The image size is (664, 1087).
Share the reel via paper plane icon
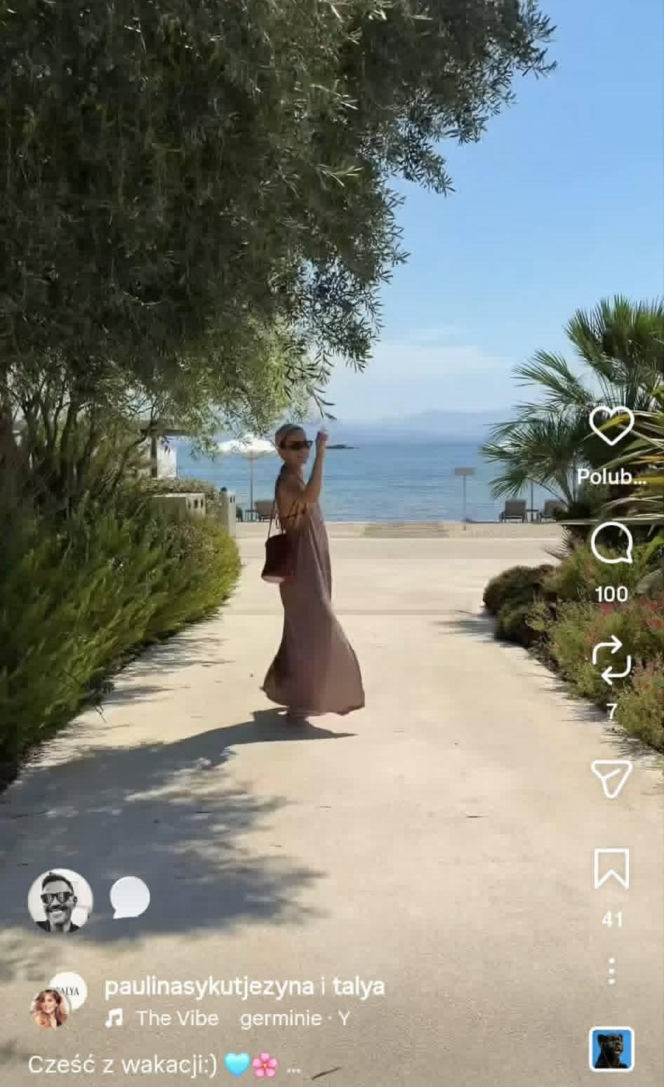point(611,779)
